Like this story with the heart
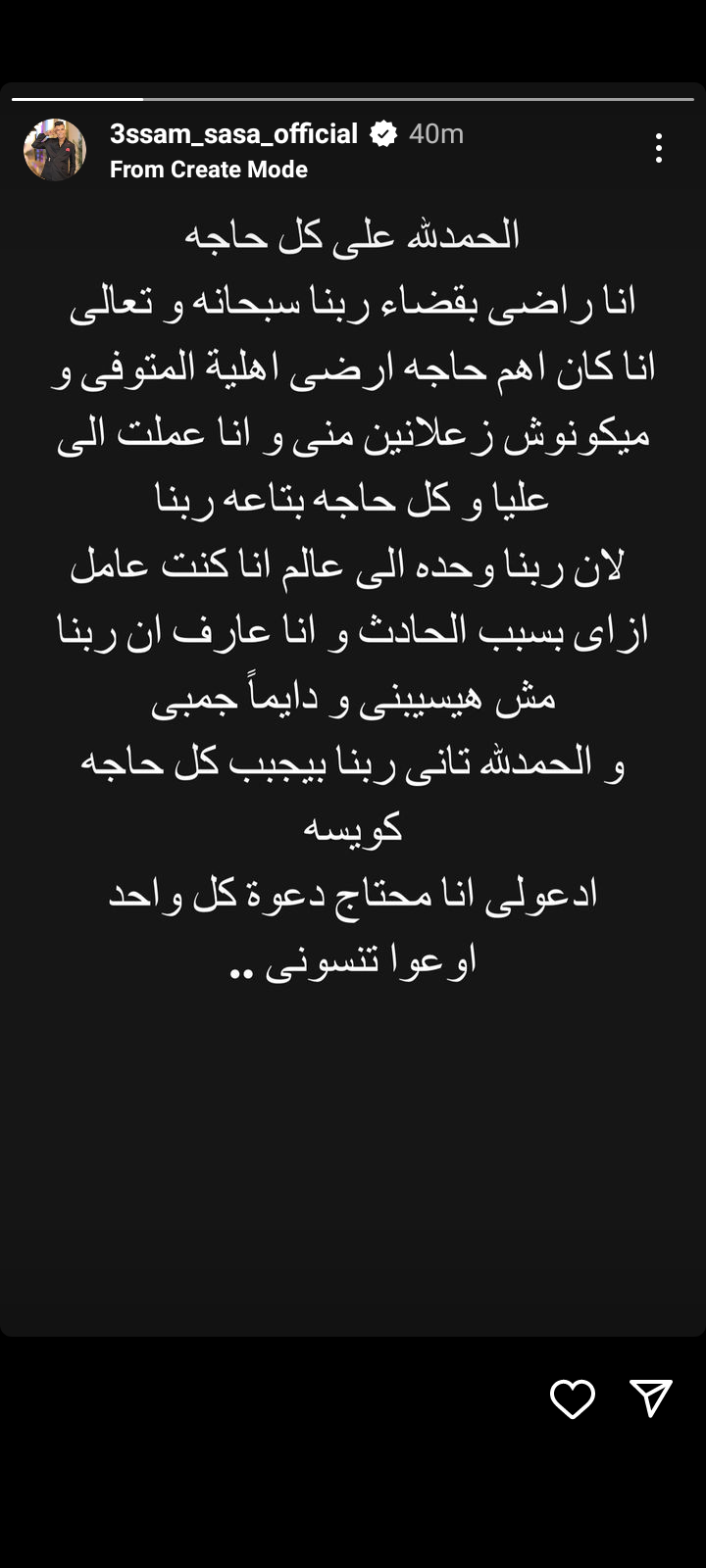706x1568 pixels. click(573, 1398)
